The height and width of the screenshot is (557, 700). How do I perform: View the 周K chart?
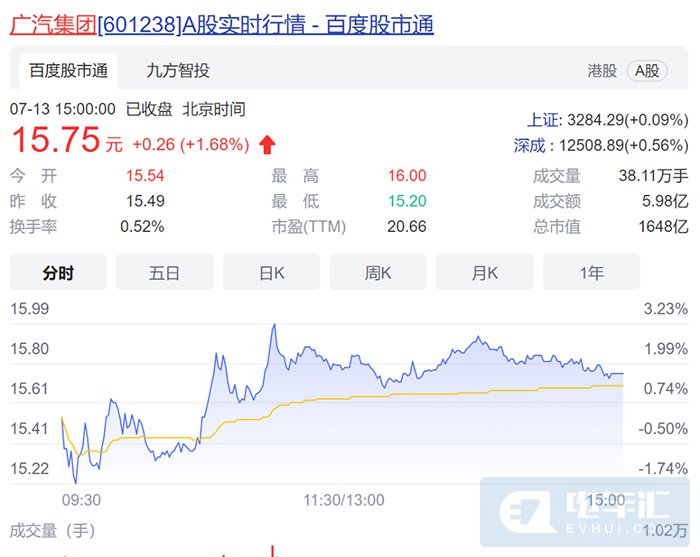tap(378, 272)
